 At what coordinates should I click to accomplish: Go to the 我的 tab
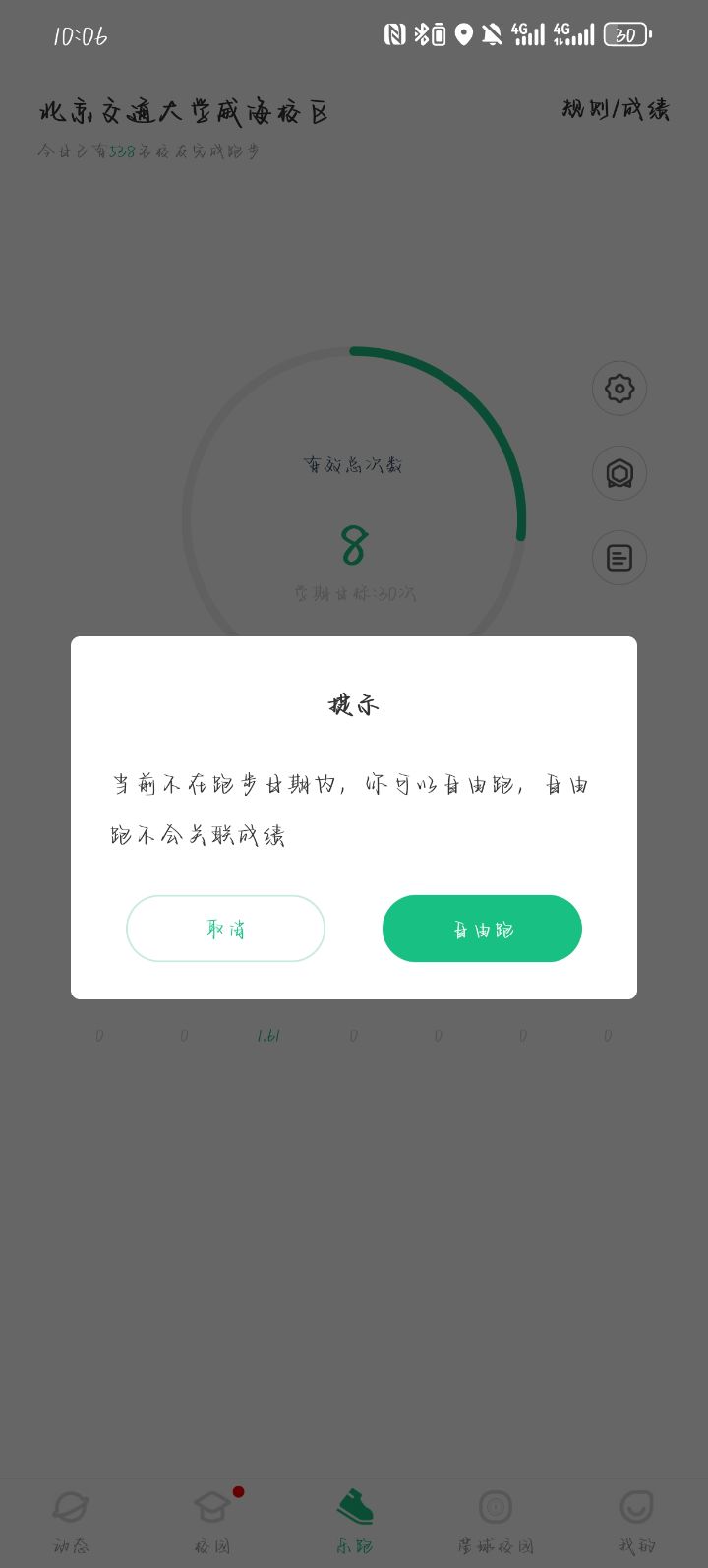(x=637, y=1521)
